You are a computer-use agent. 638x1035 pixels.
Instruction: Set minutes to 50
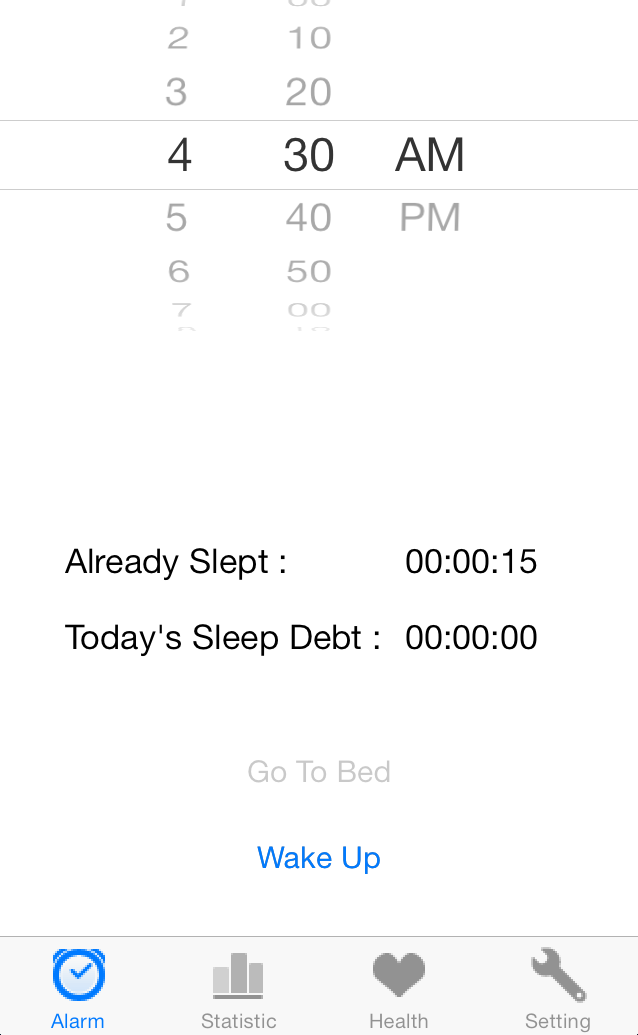tap(308, 271)
